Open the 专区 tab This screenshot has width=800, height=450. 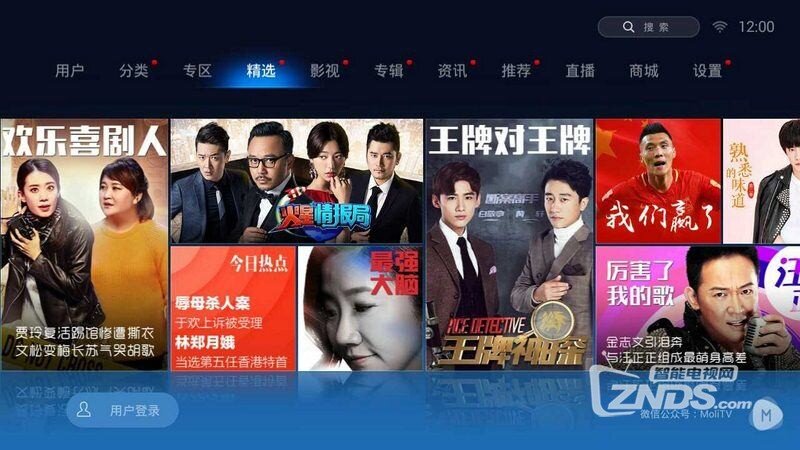coord(197,71)
